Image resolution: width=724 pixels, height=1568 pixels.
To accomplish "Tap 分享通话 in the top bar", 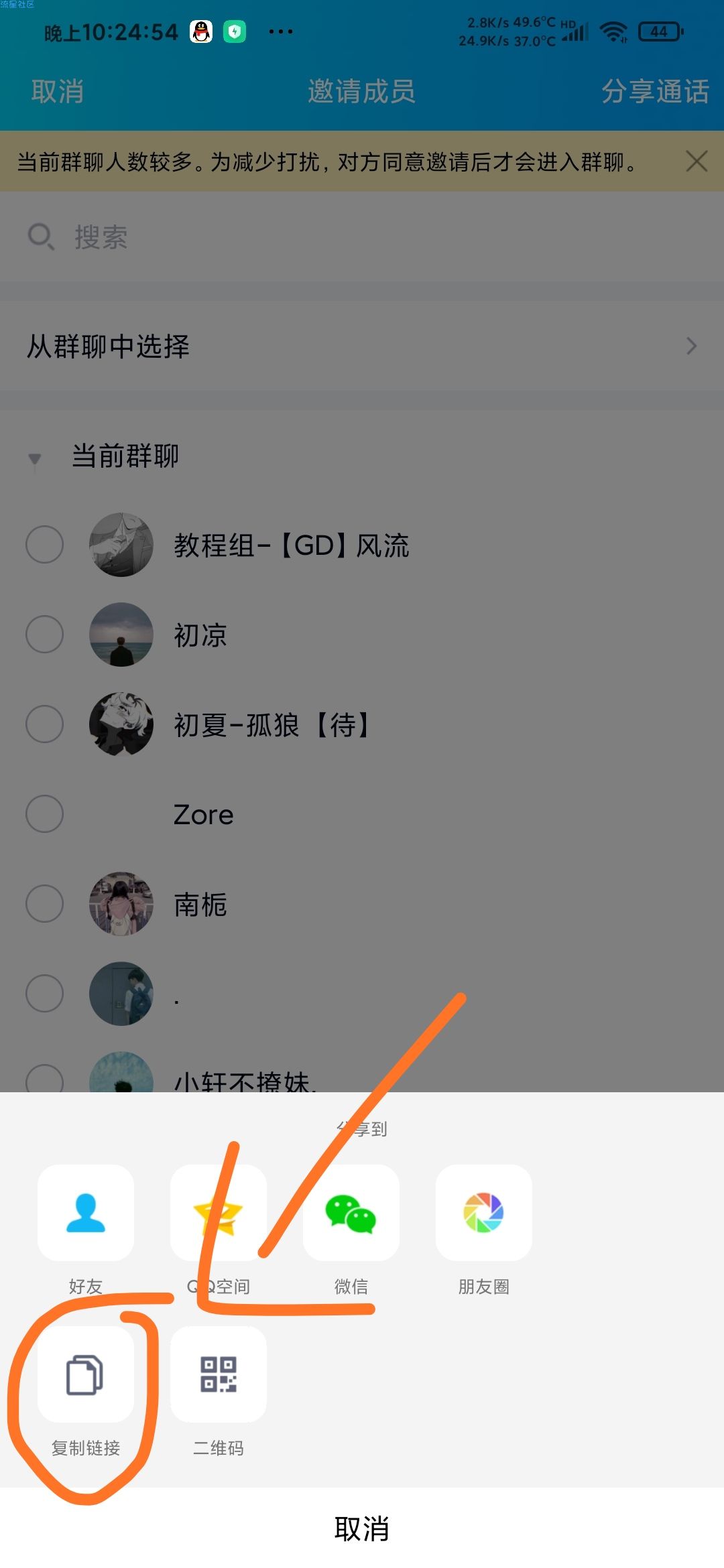I will pyautogui.click(x=654, y=91).
